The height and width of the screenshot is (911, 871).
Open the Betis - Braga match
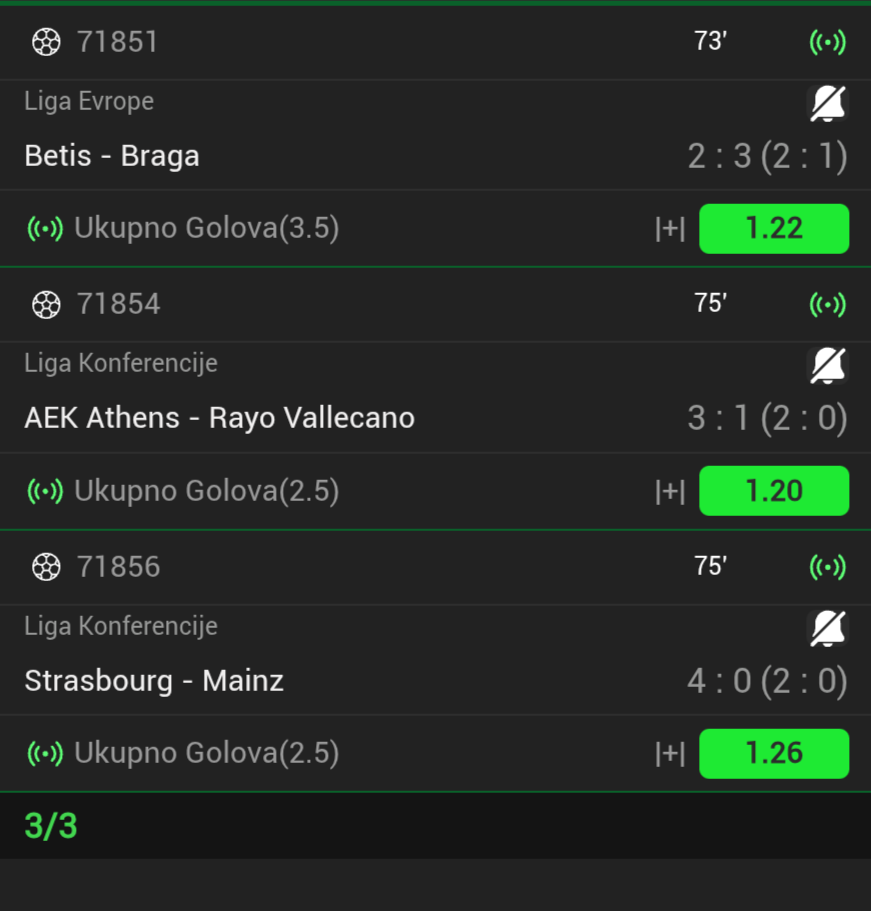pyautogui.click(x=112, y=156)
